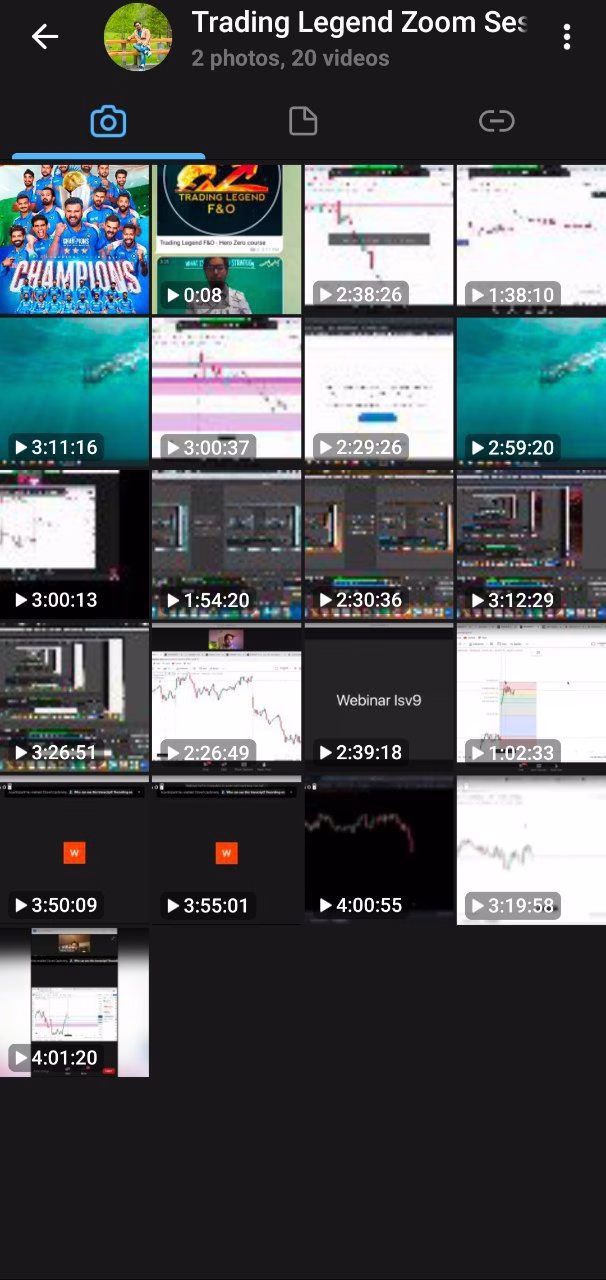Open the 1:54:20 video
Viewport: 606px width, 1280px height.
pyautogui.click(x=226, y=543)
